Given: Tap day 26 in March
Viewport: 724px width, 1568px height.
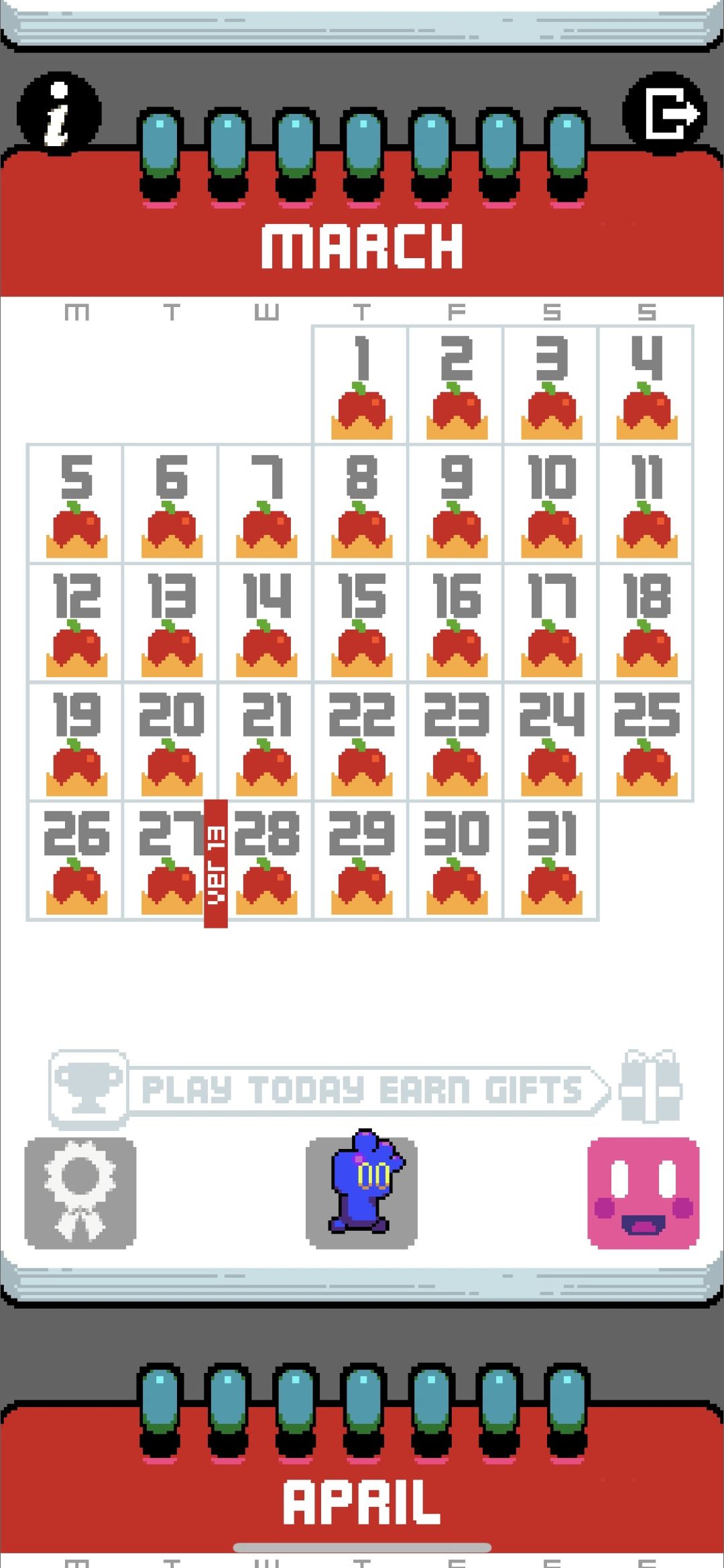Looking at the screenshot, I should 76,861.
